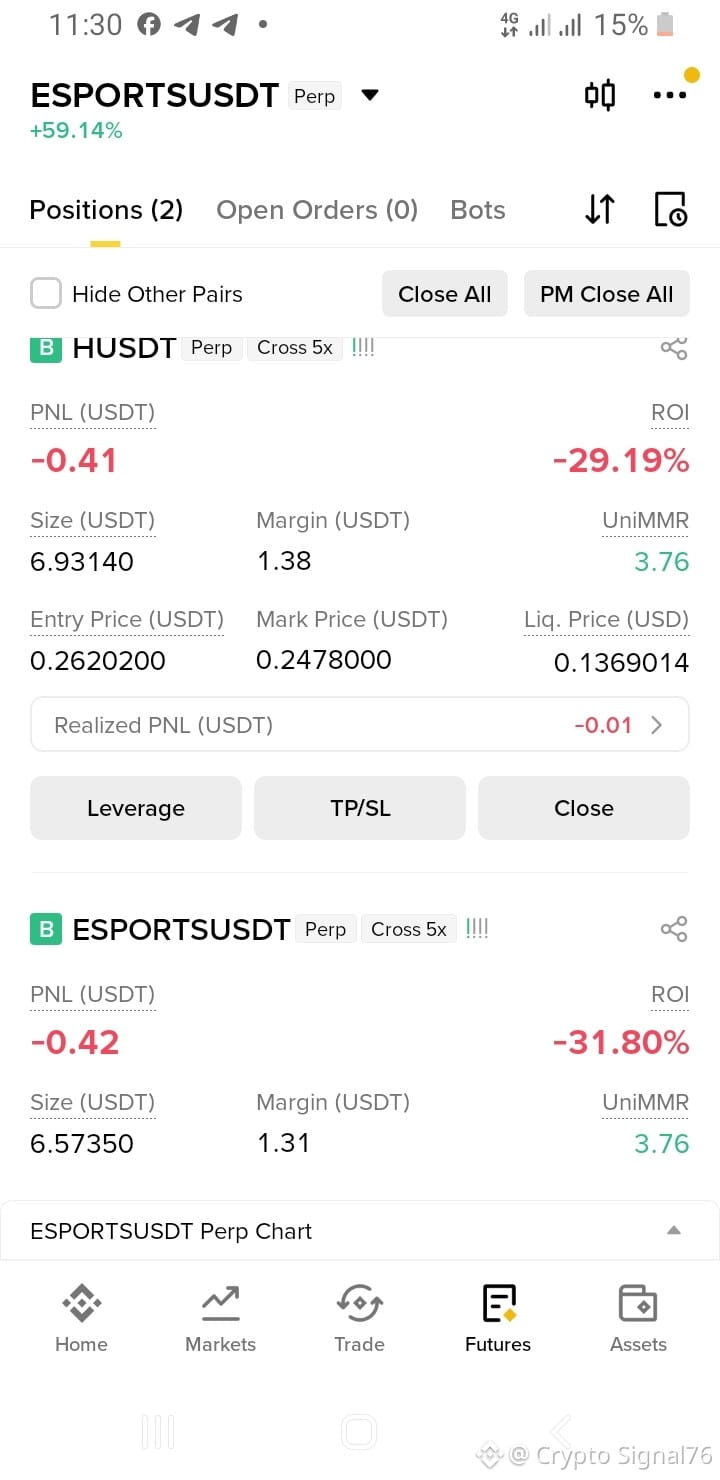The image size is (720, 1480).
Task: Open the Markets tab
Action: click(x=221, y=1319)
